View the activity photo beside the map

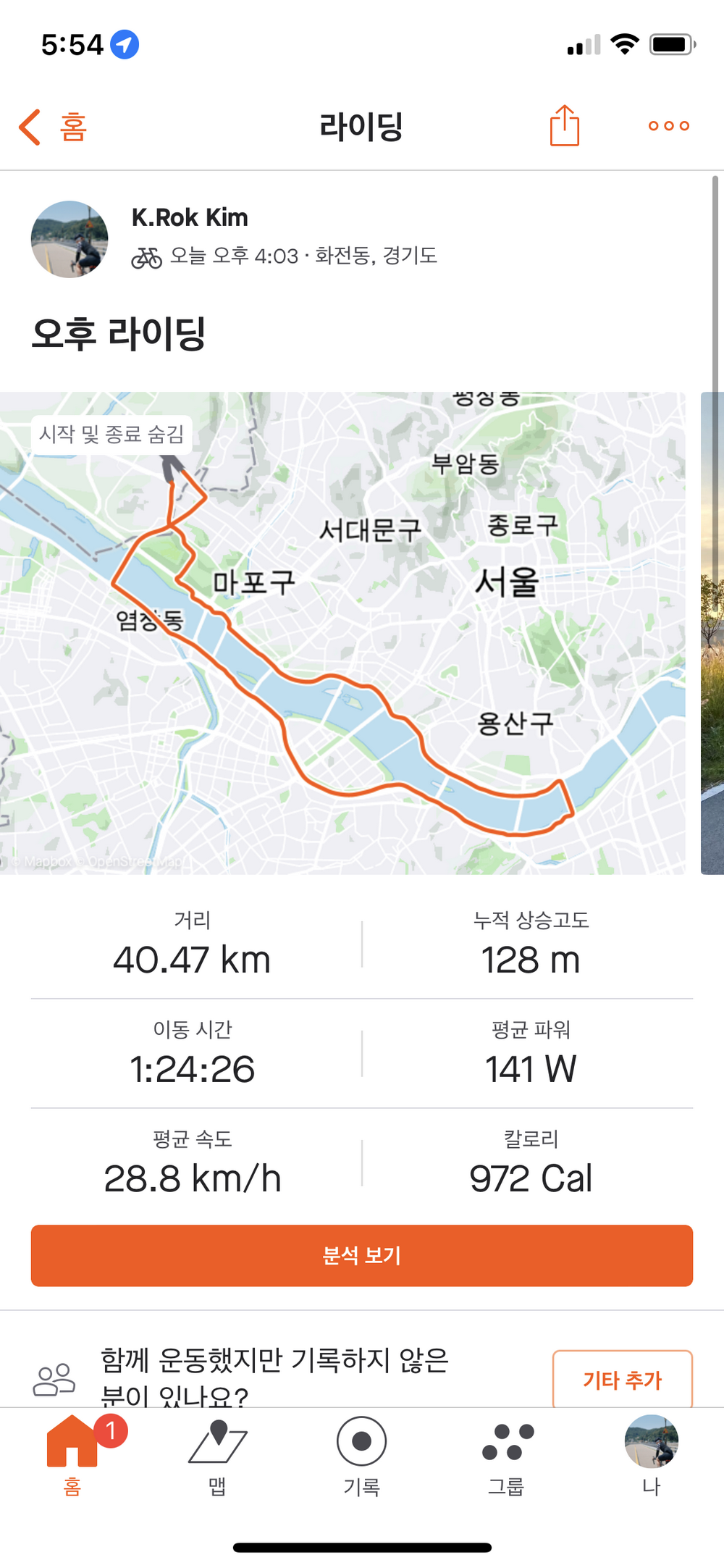712,633
